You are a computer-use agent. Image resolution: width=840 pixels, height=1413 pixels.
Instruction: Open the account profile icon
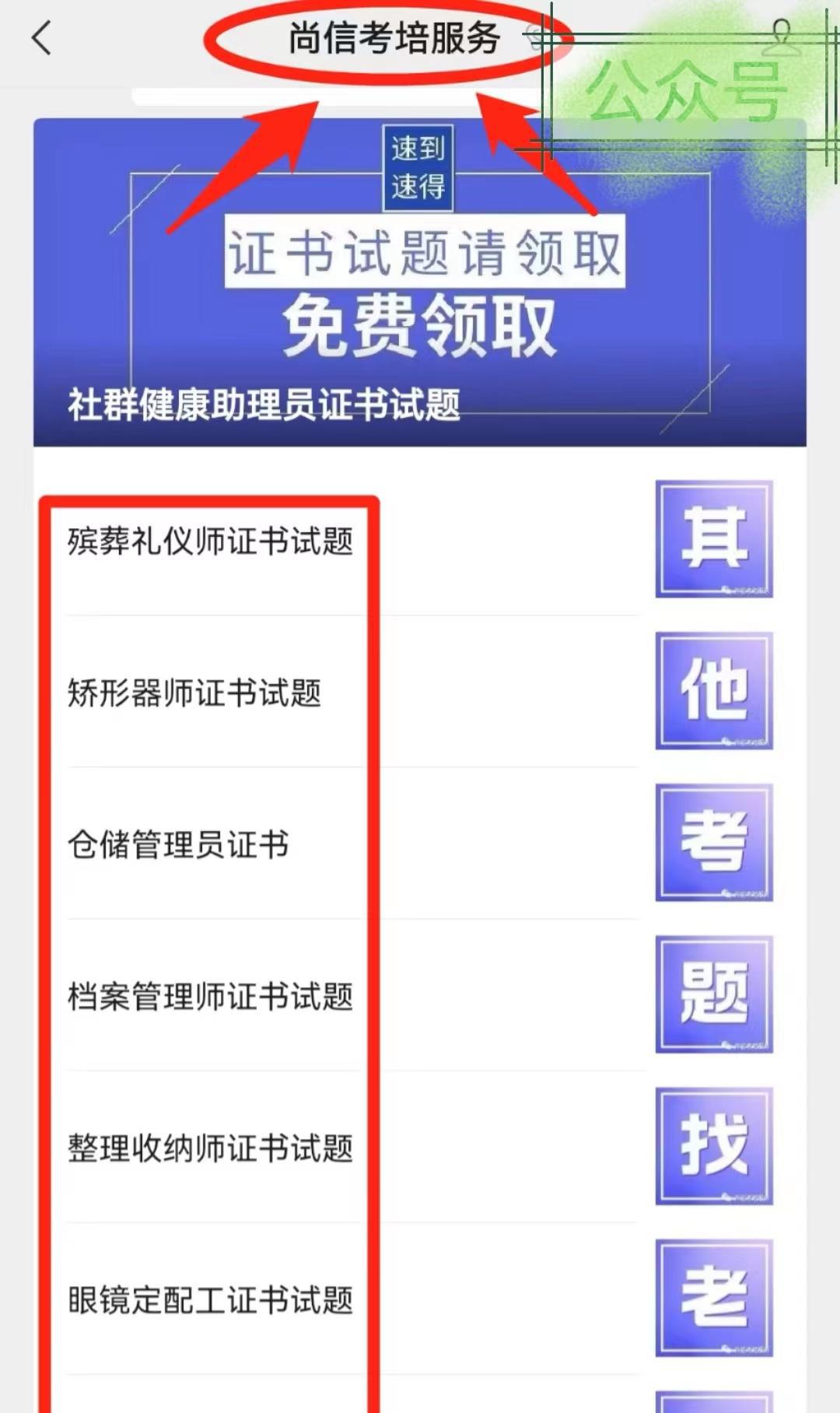(781, 37)
